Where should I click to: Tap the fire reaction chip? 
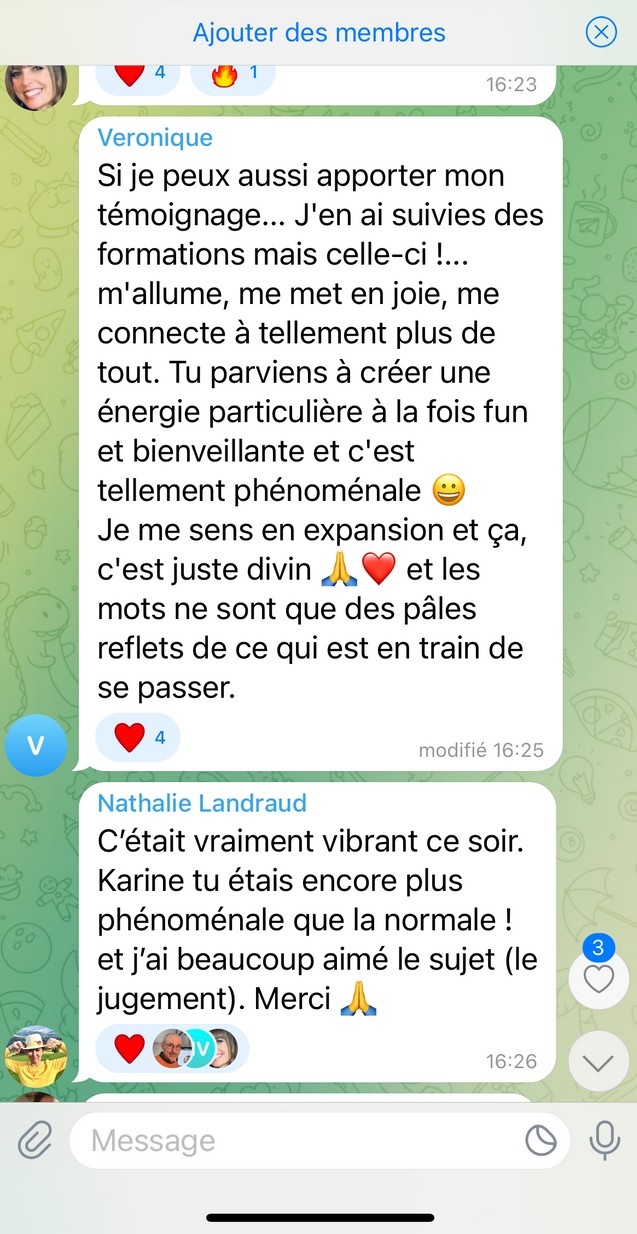233,74
